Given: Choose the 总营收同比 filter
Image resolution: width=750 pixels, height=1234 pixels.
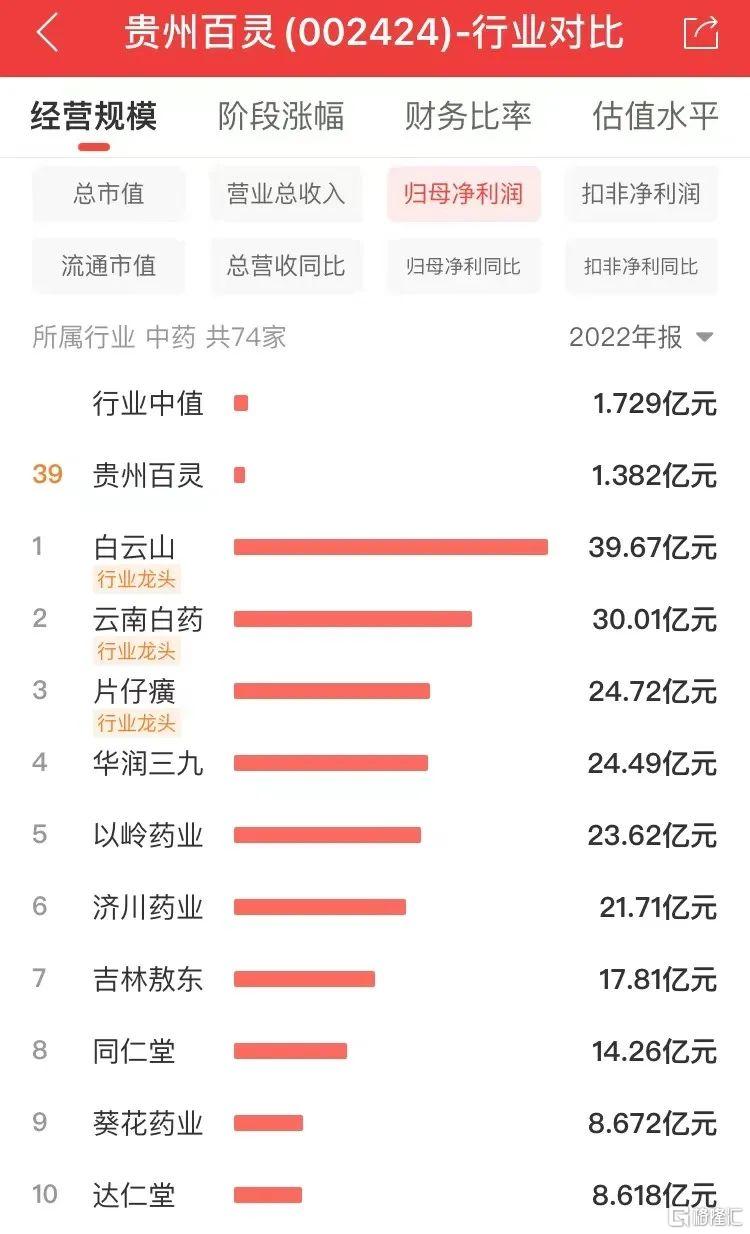Looking at the screenshot, I should tap(286, 266).
